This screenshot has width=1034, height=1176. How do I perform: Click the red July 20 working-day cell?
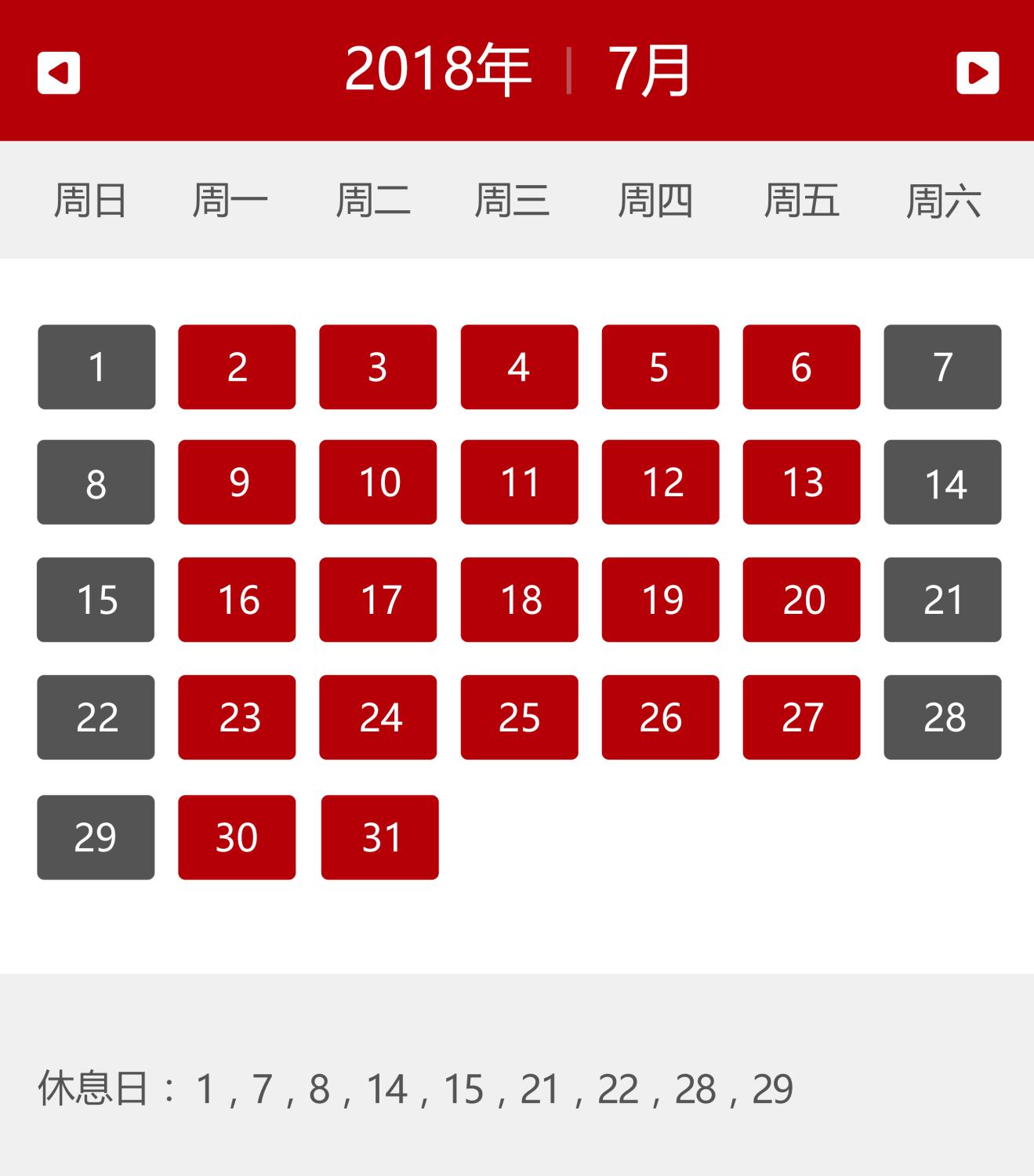coord(801,601)
